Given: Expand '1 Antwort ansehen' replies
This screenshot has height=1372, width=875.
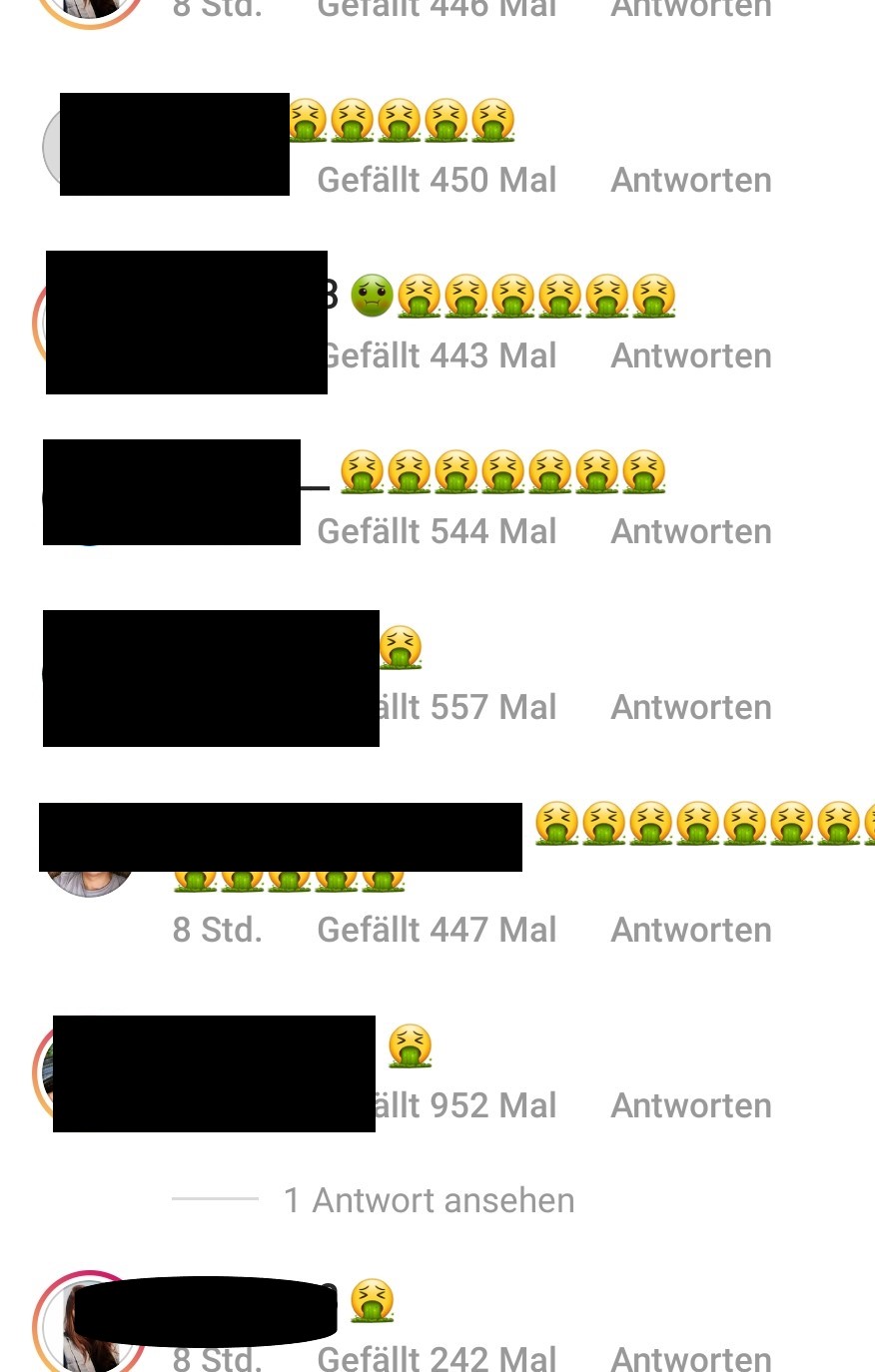Looking at the screenshot, I should [429, 1200].
